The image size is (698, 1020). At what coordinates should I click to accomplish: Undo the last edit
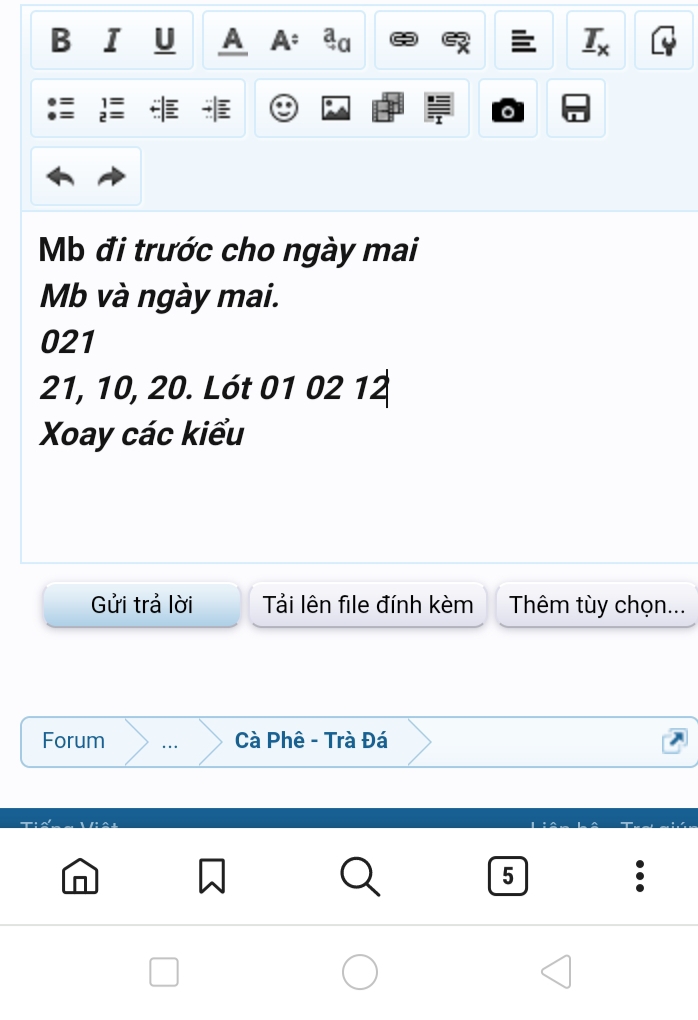[60, 176]
